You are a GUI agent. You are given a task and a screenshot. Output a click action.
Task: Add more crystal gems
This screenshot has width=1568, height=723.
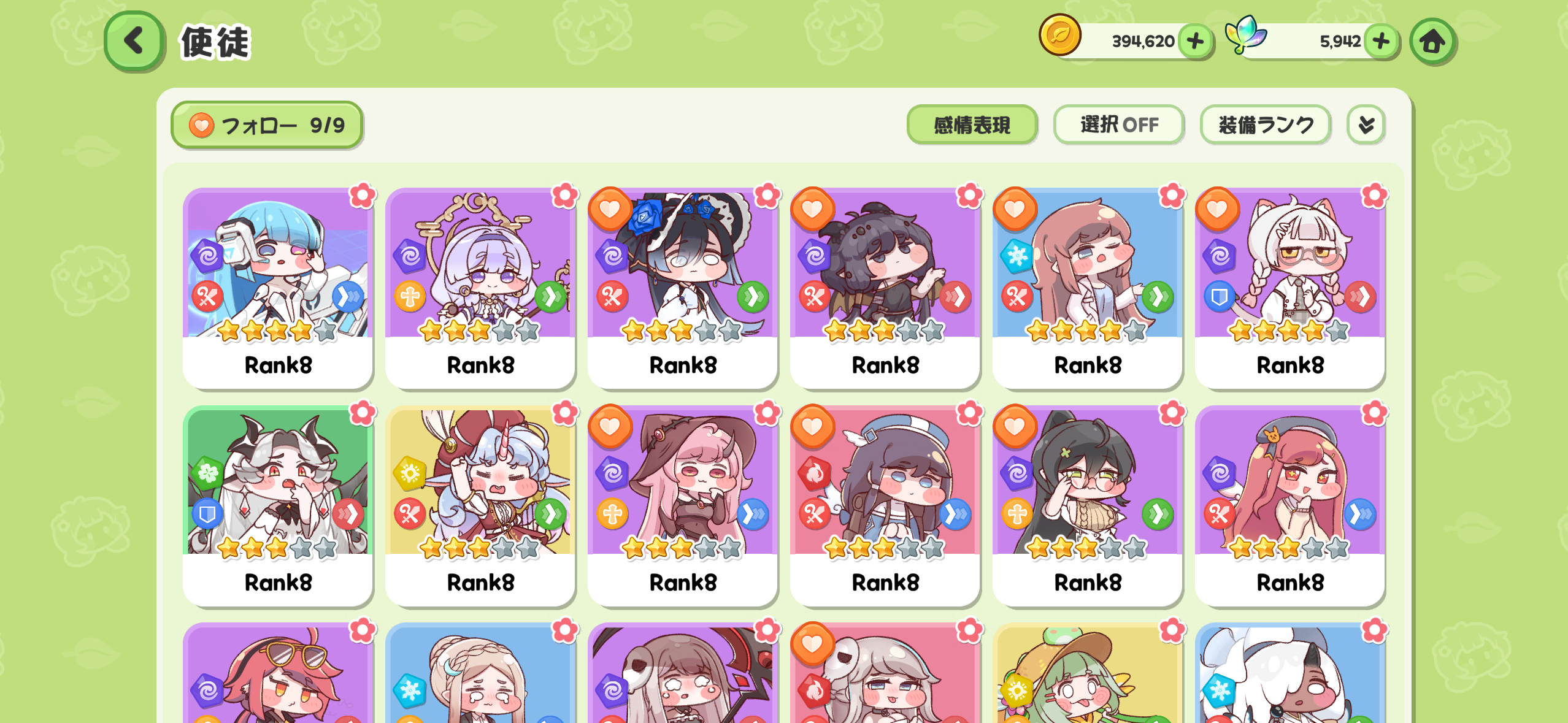1381,42
